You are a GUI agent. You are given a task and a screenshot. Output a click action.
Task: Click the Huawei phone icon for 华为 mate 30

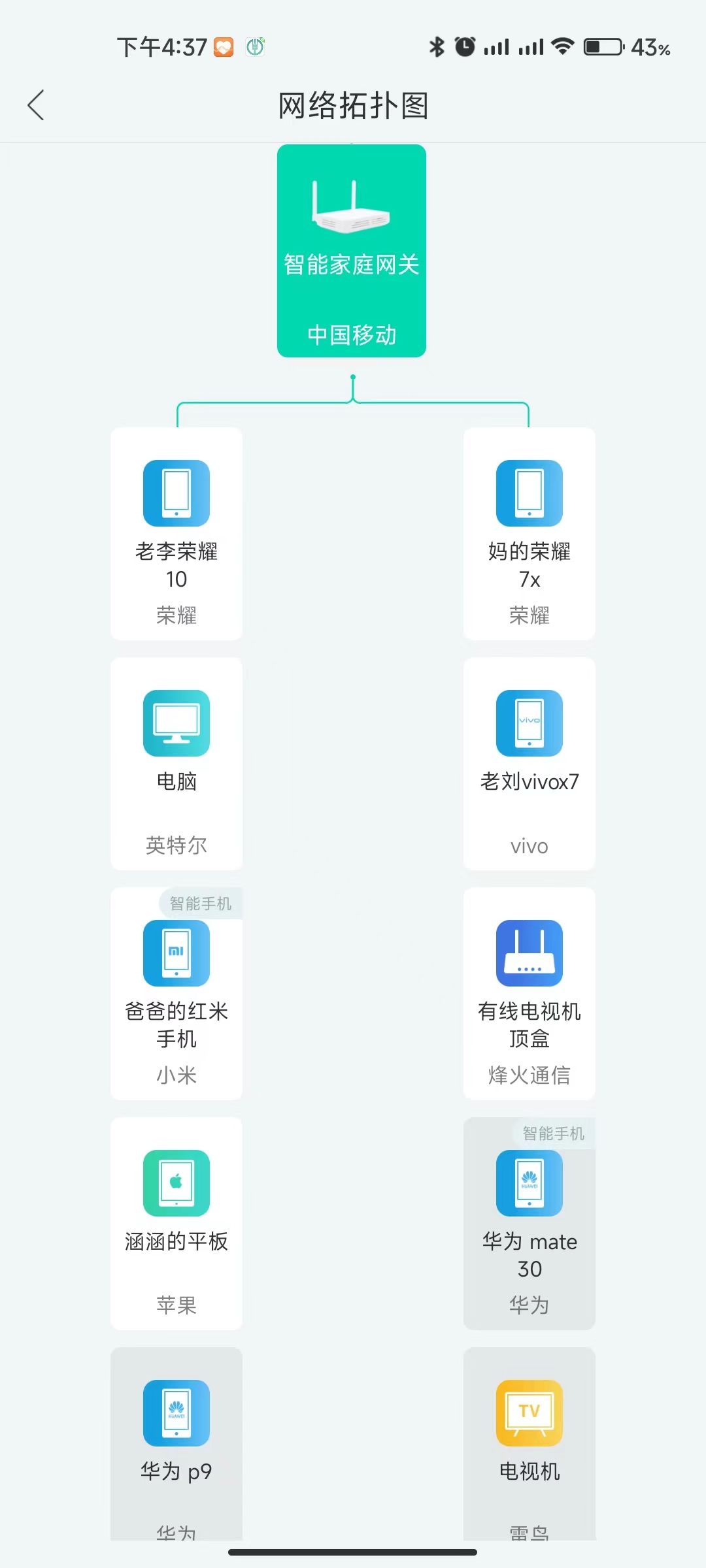coord(529,1183)
